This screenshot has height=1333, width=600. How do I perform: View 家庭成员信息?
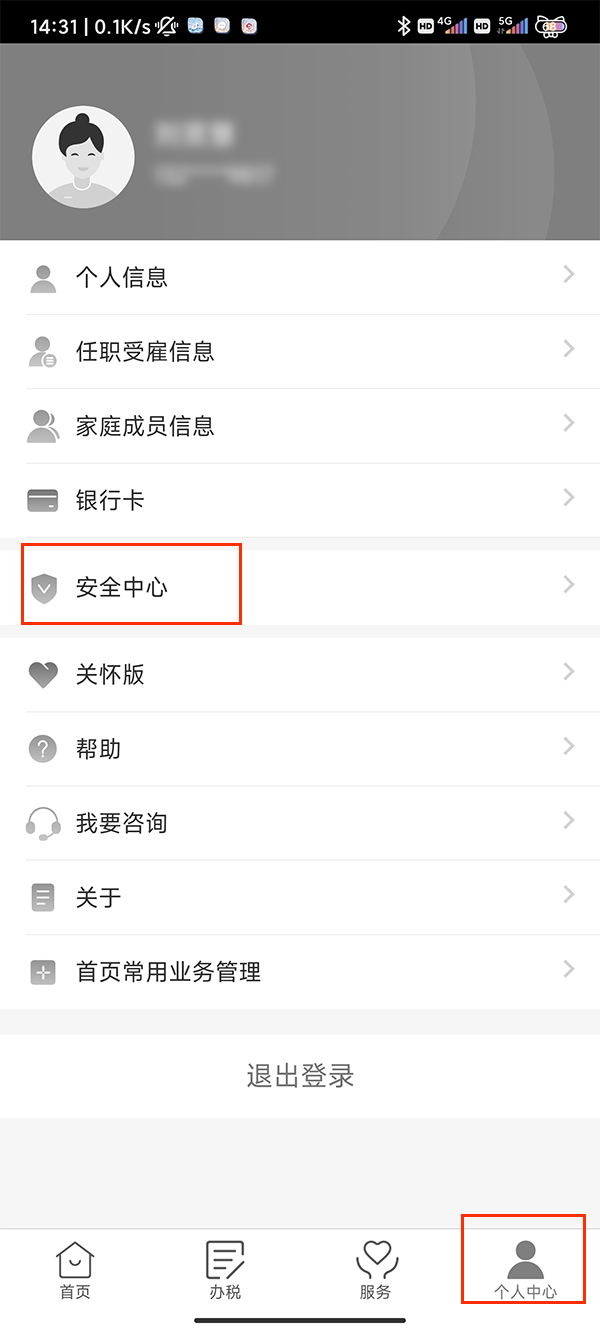(x=300, y=426)
